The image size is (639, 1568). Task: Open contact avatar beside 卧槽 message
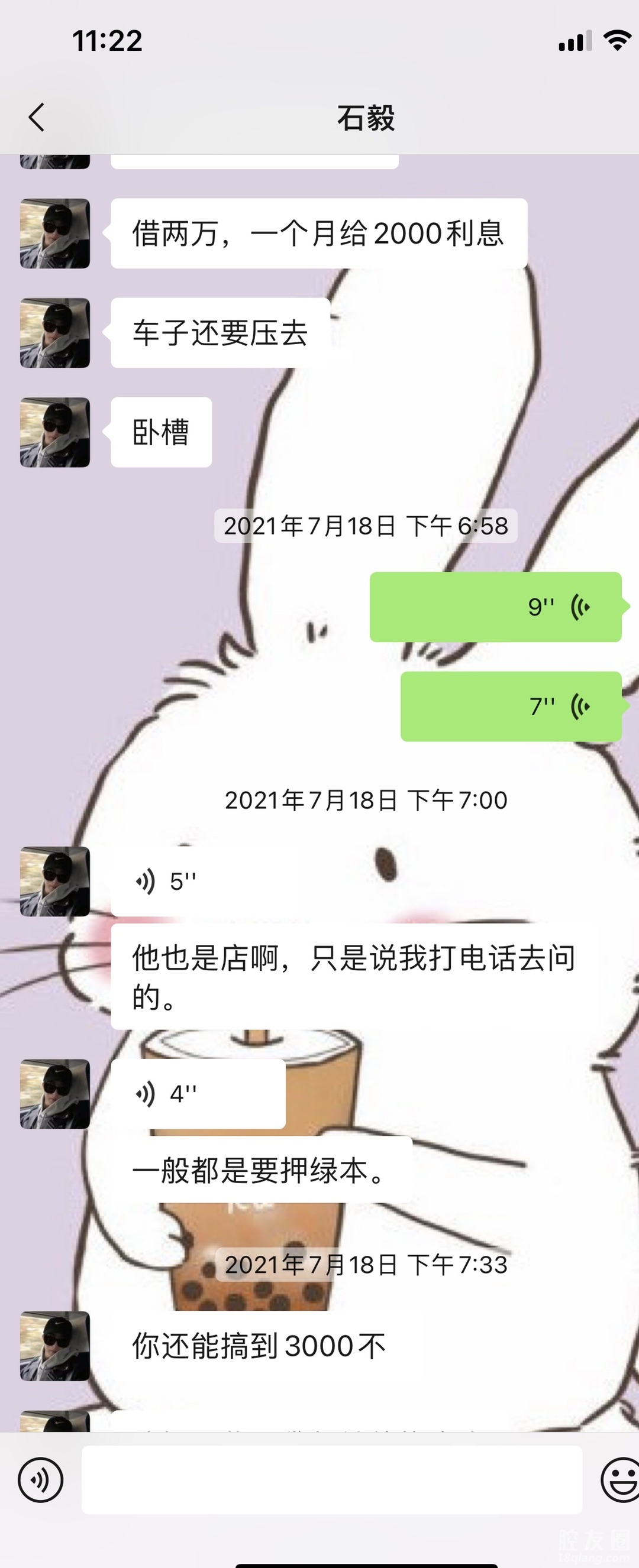tap(55, 432)
